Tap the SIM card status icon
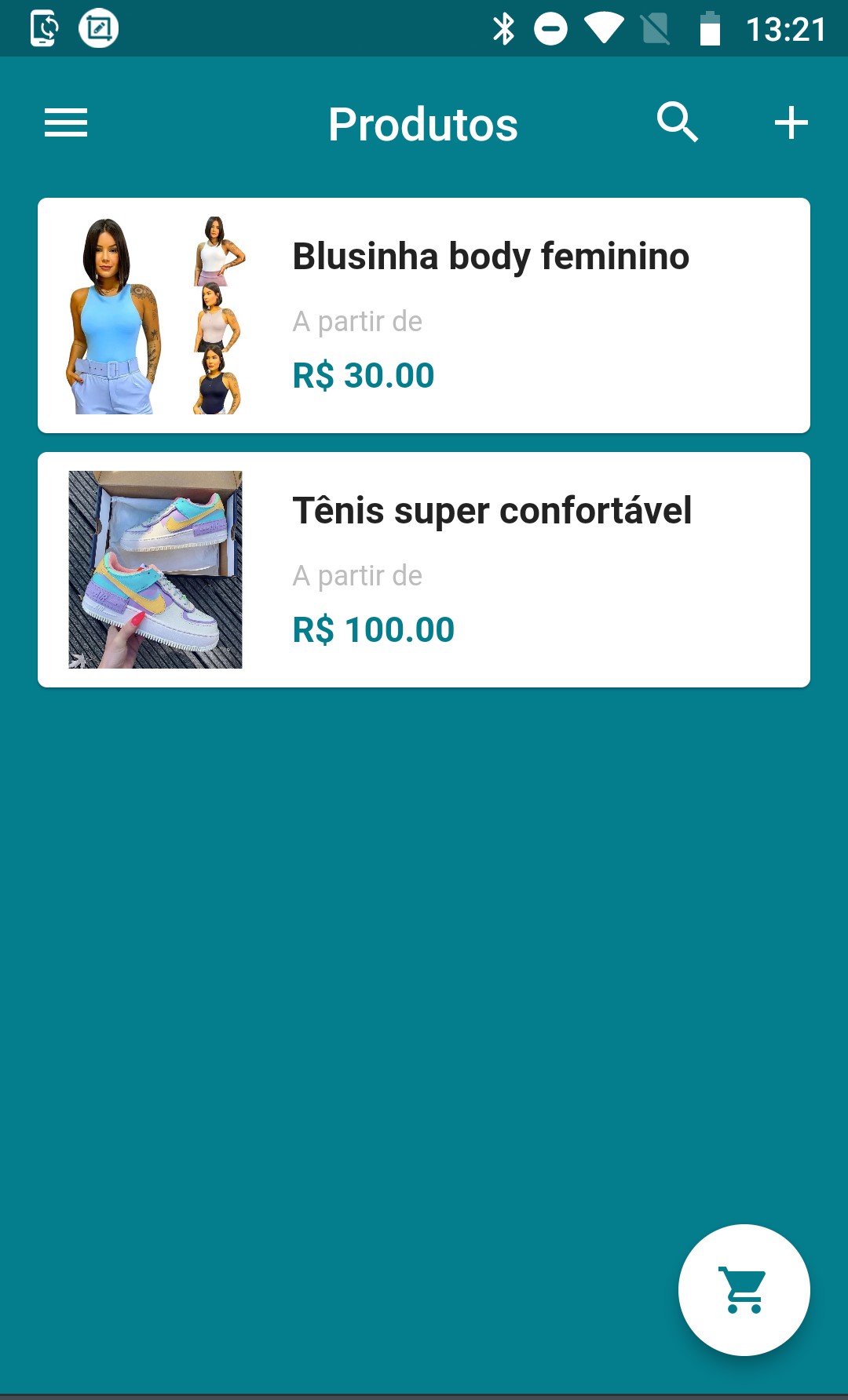The height and width of the screenshot is (1400, 848). tap(654, 28)
